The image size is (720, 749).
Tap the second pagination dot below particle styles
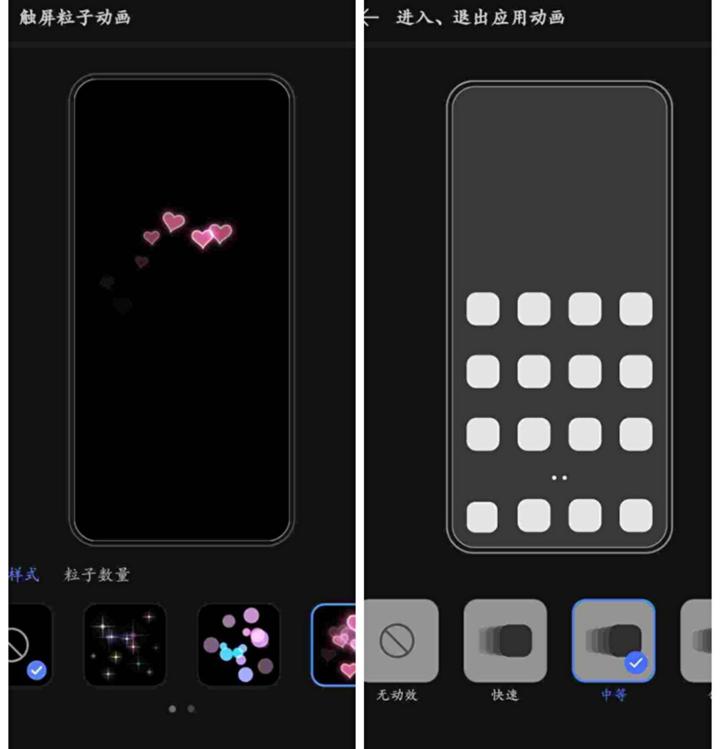[191, 708]
